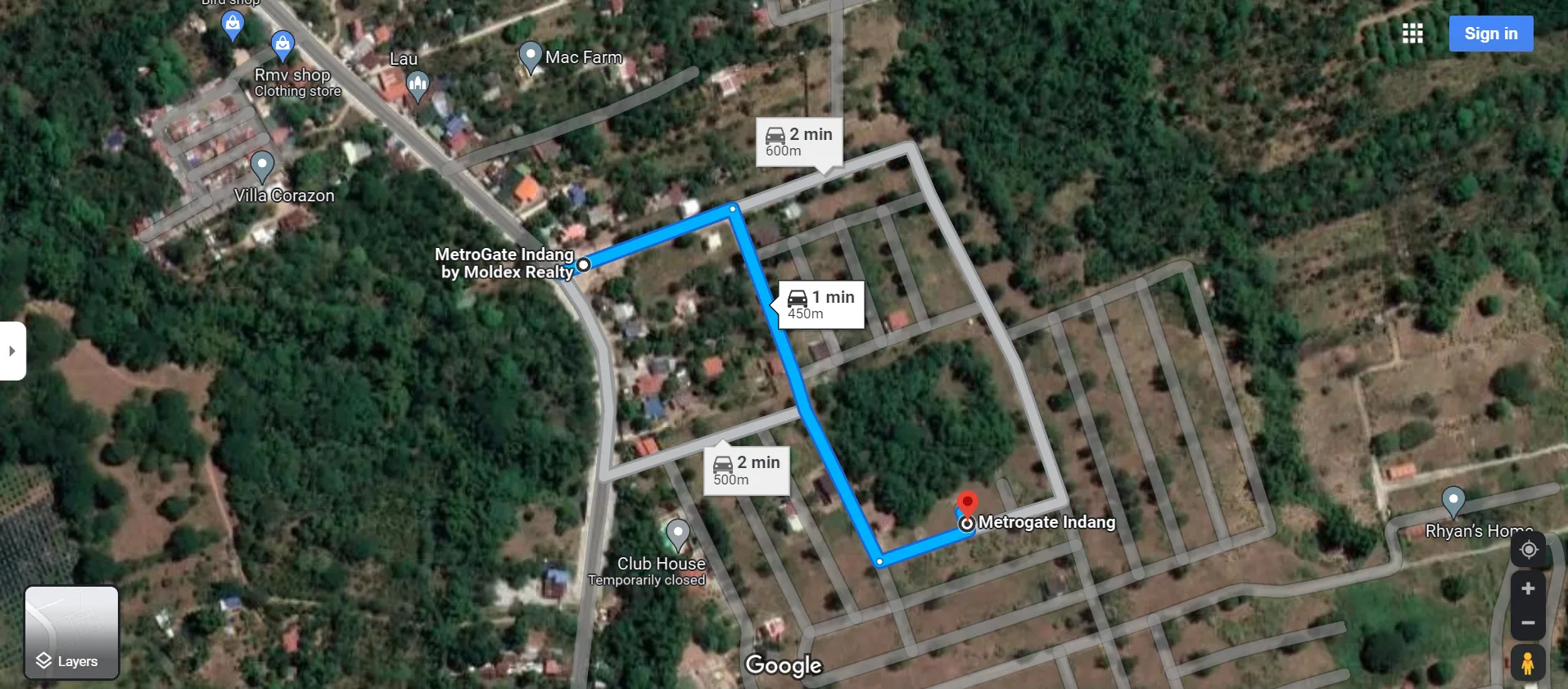Expand the collapsed side panel
The width and height of the screenshot is (1568, 689).
tap(12, 351)
